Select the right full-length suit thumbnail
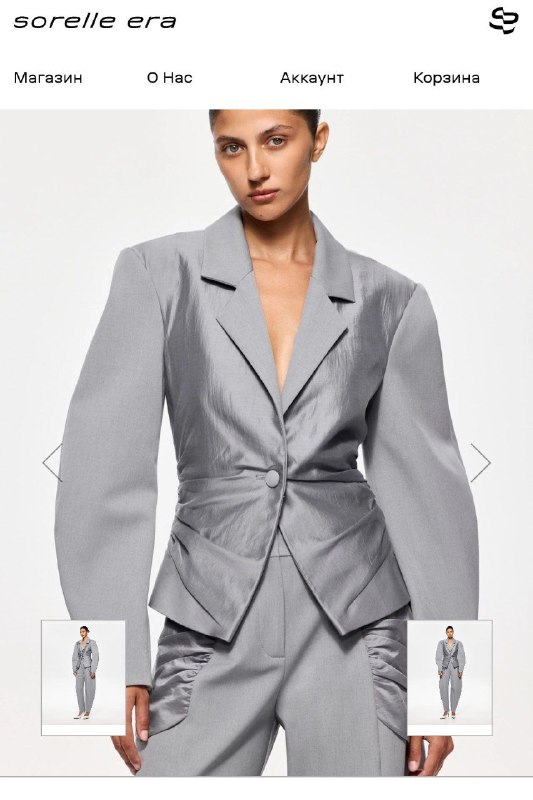This screenshot has width=533, height=800. (x=450, y=678)
